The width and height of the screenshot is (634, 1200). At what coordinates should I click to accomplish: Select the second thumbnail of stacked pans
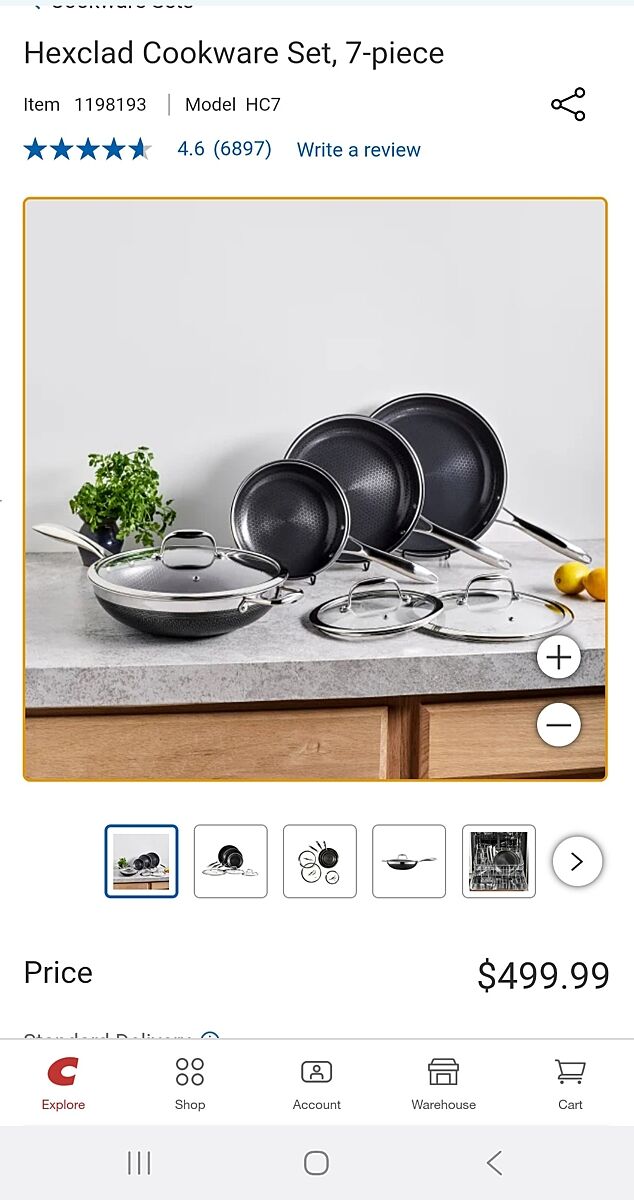231,861
